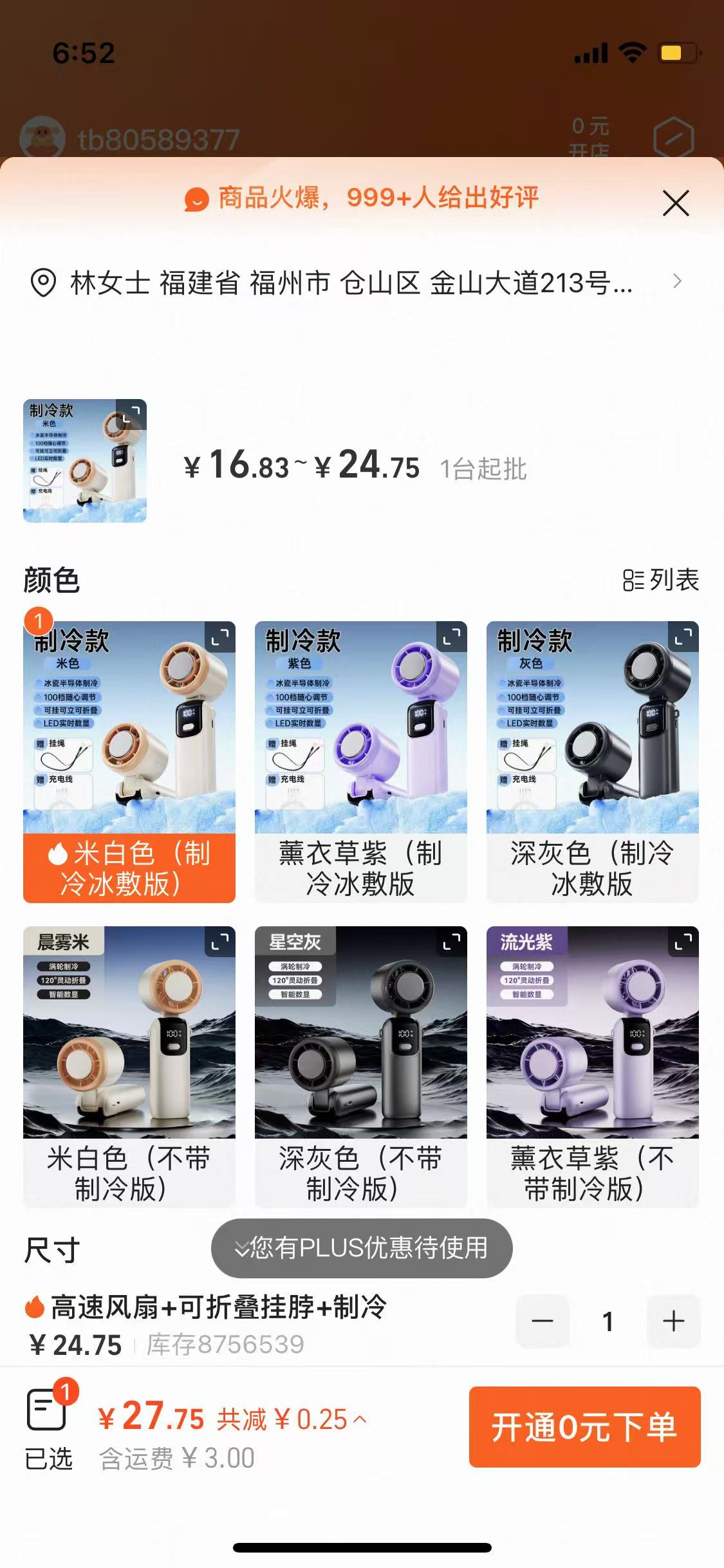Expand the image of the 星空灰 fan

tap(452, 942)
